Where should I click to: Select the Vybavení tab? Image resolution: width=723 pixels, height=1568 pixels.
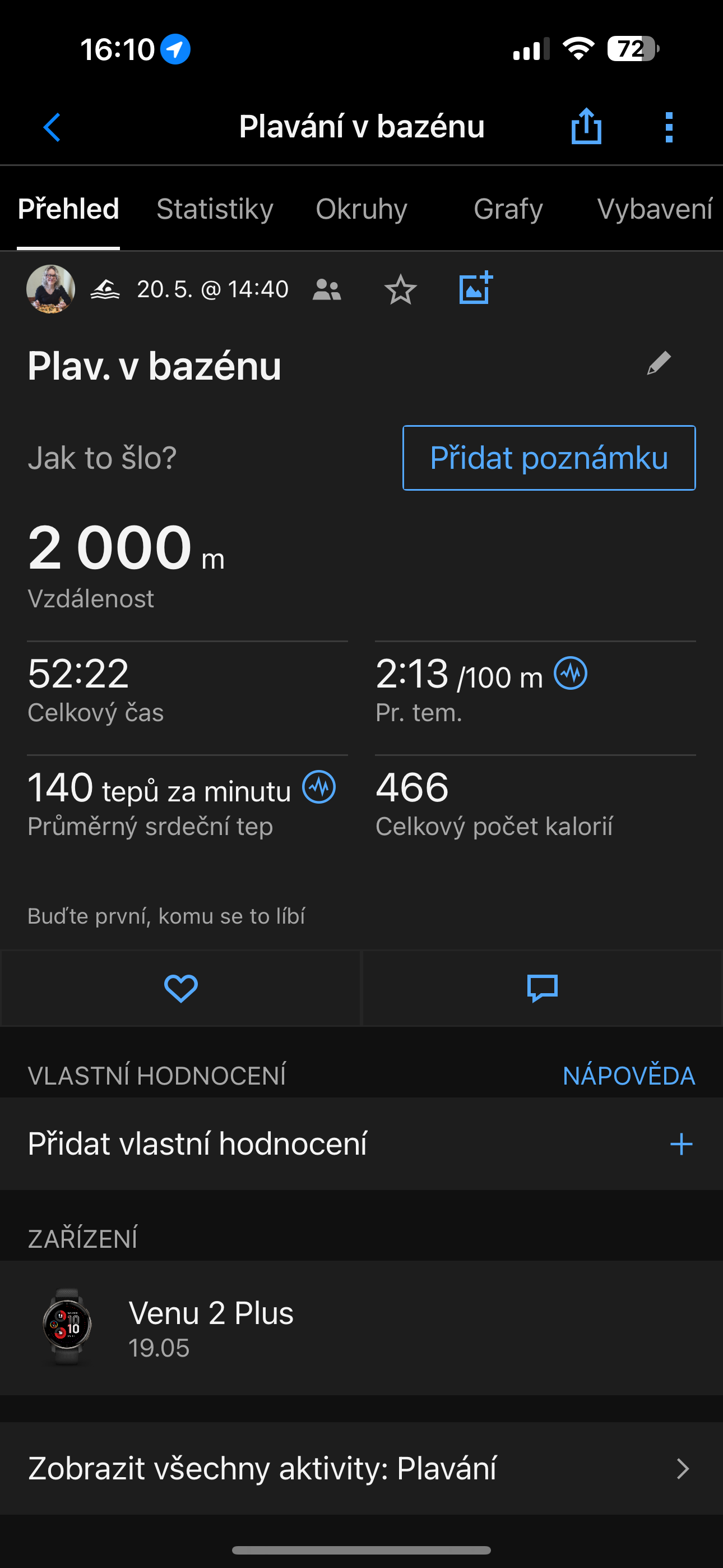tap(654, 209)
